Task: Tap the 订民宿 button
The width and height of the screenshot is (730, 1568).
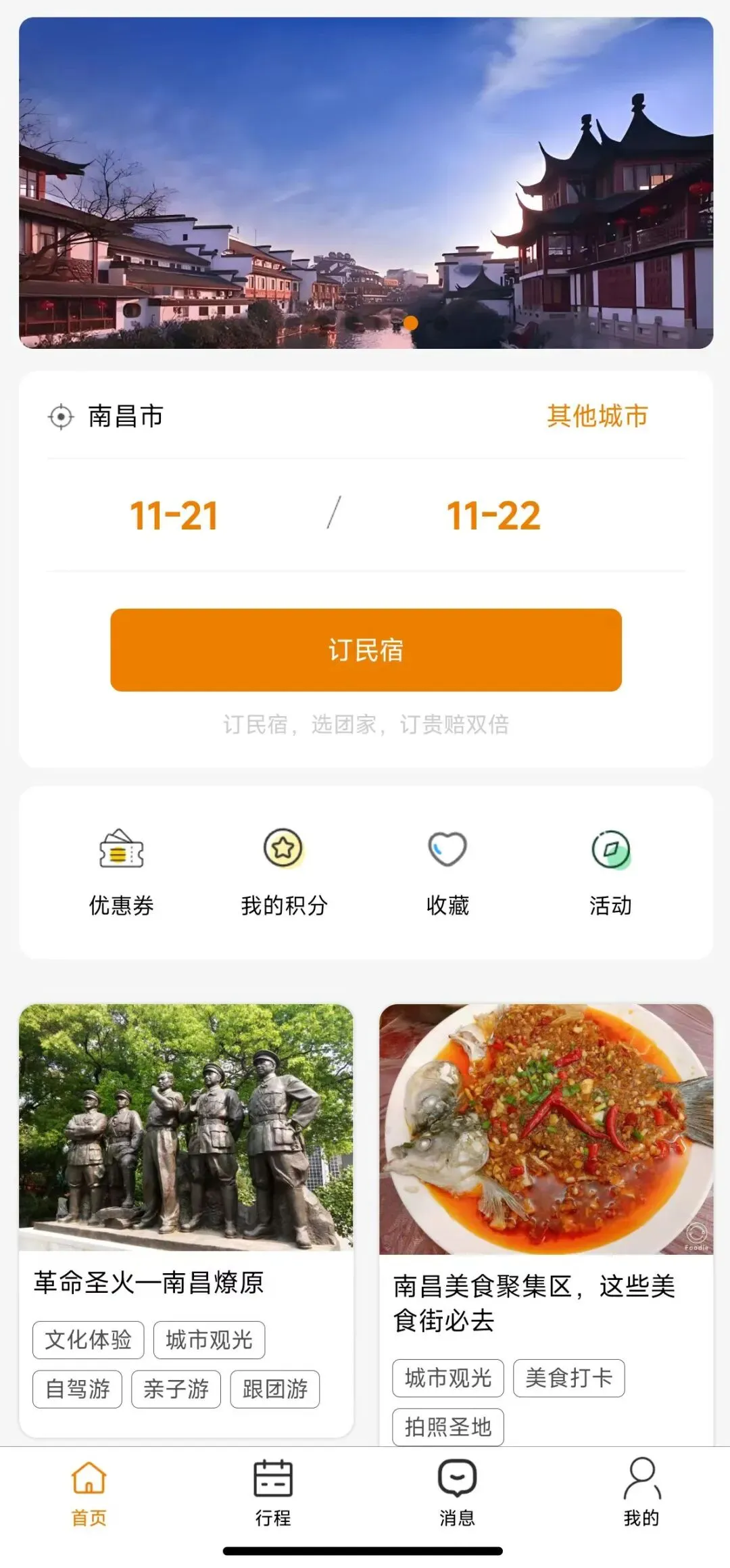Action: (366, 650)
